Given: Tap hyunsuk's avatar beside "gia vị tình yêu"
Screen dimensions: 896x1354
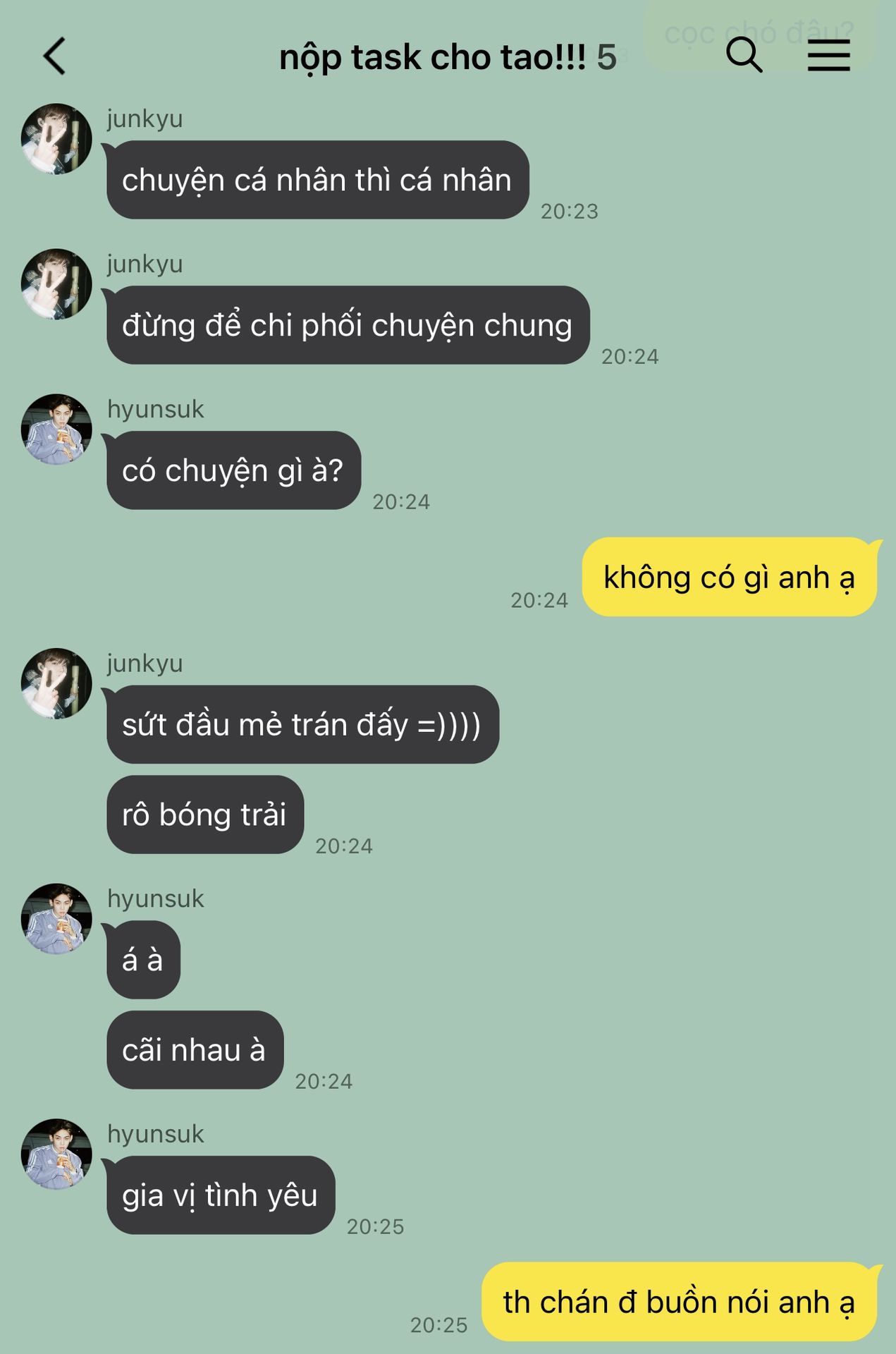Looking at the screenshot, I should (x=56, y=1154).
